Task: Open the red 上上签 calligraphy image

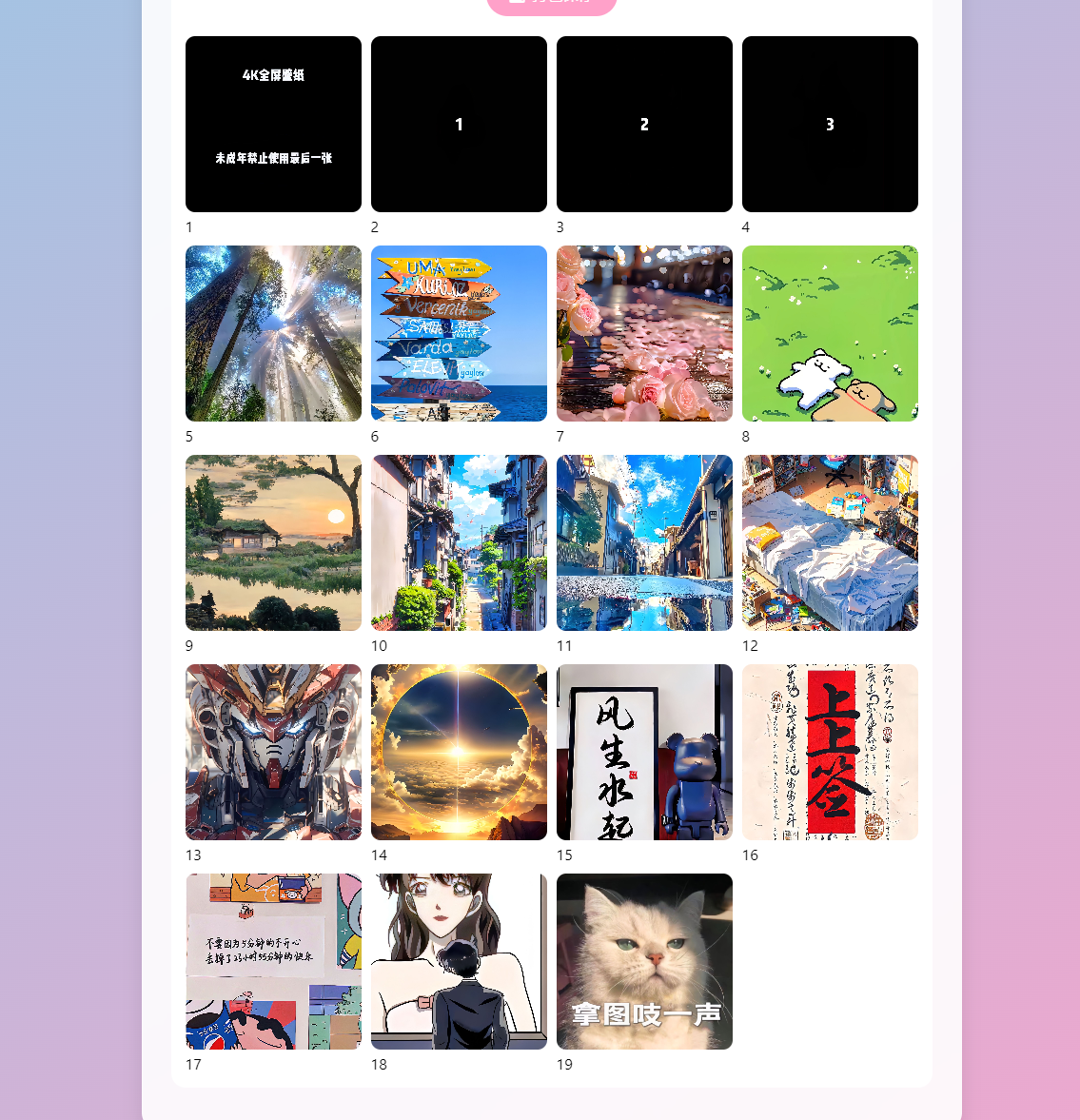Action: coord(830,752)
